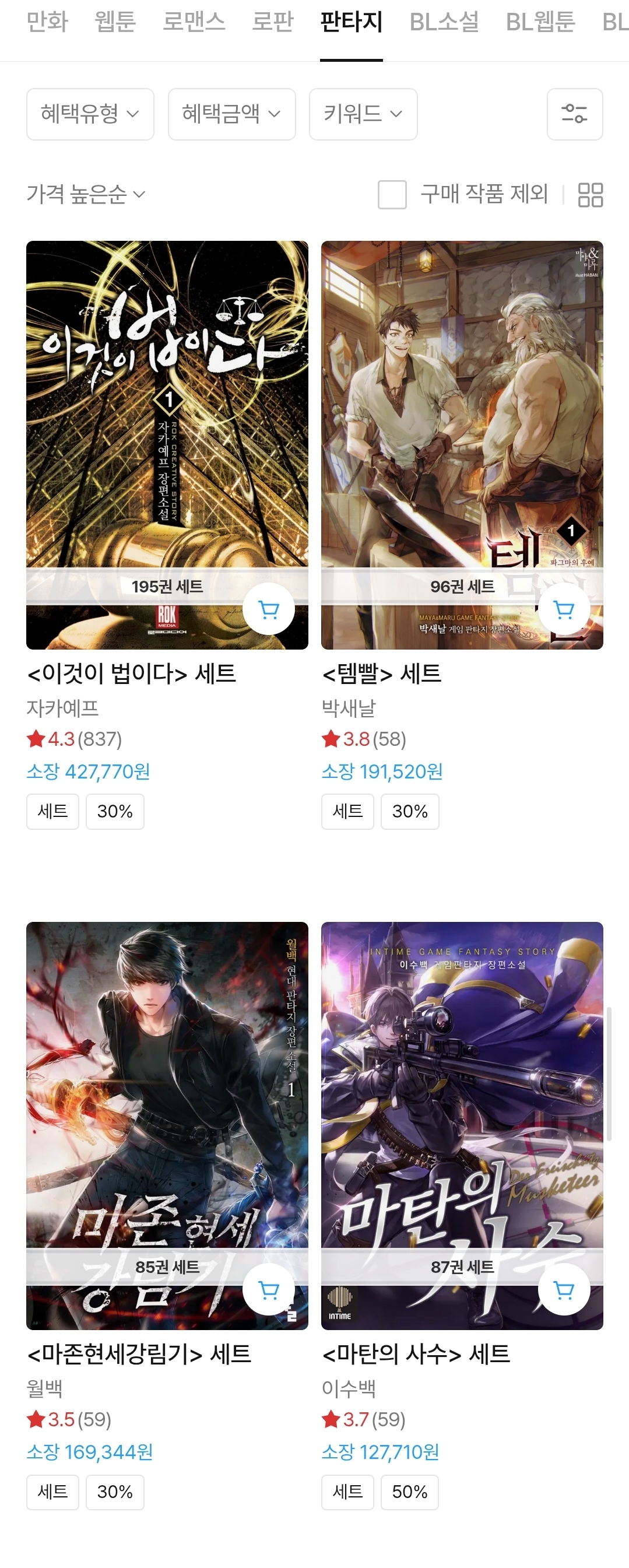Screen dimensions: 629x1568
Task: Change the 가격 높은순 sort order
Action: tap(86, 195)
